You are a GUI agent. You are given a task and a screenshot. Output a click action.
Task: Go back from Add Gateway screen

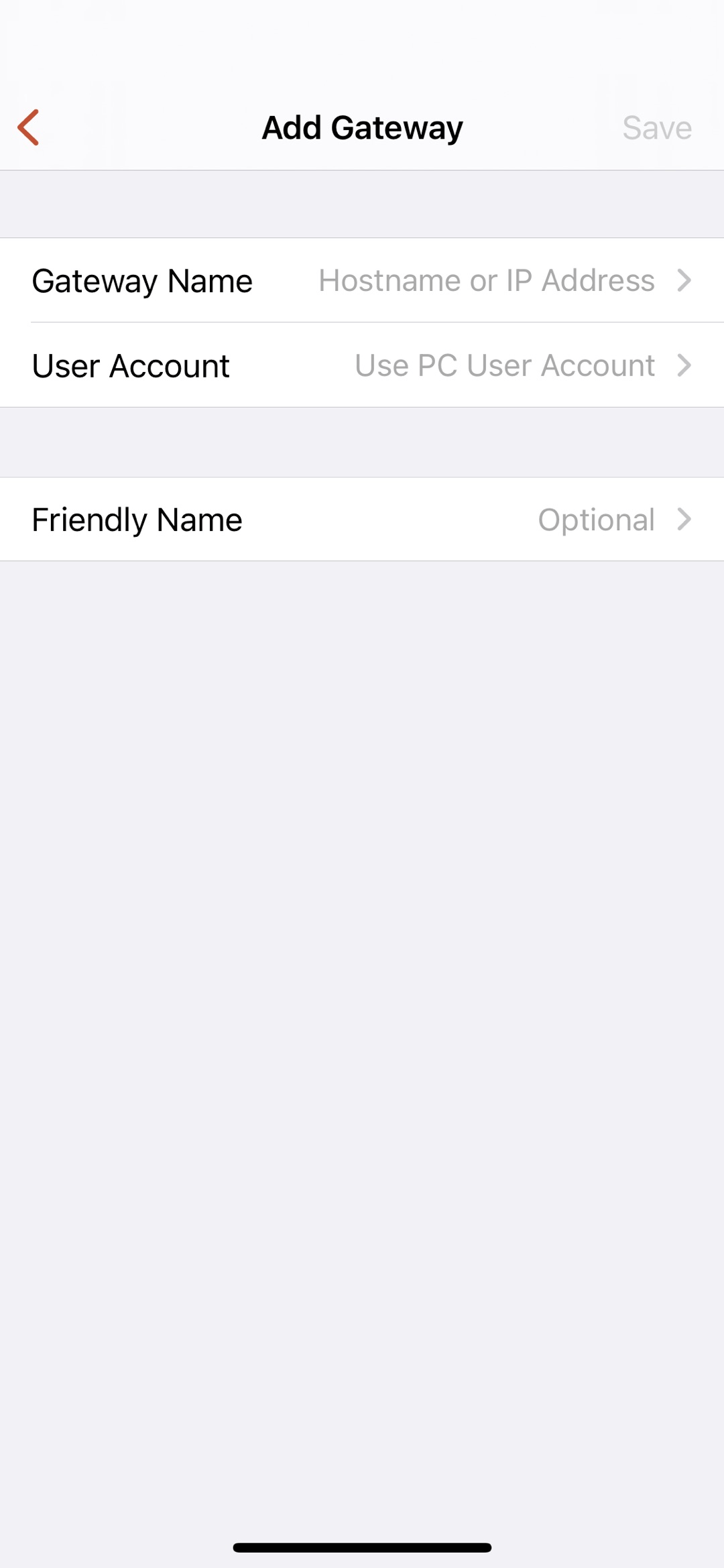[x=29, y=127]
